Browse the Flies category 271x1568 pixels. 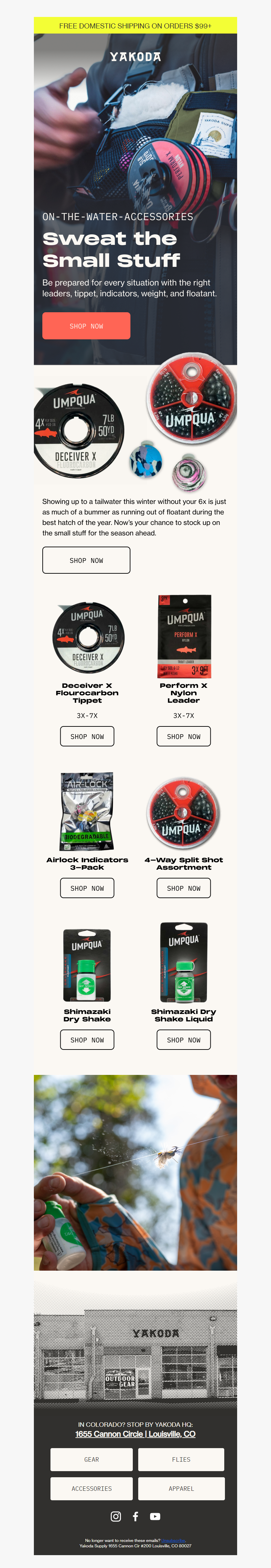[x=181, y=1459]
